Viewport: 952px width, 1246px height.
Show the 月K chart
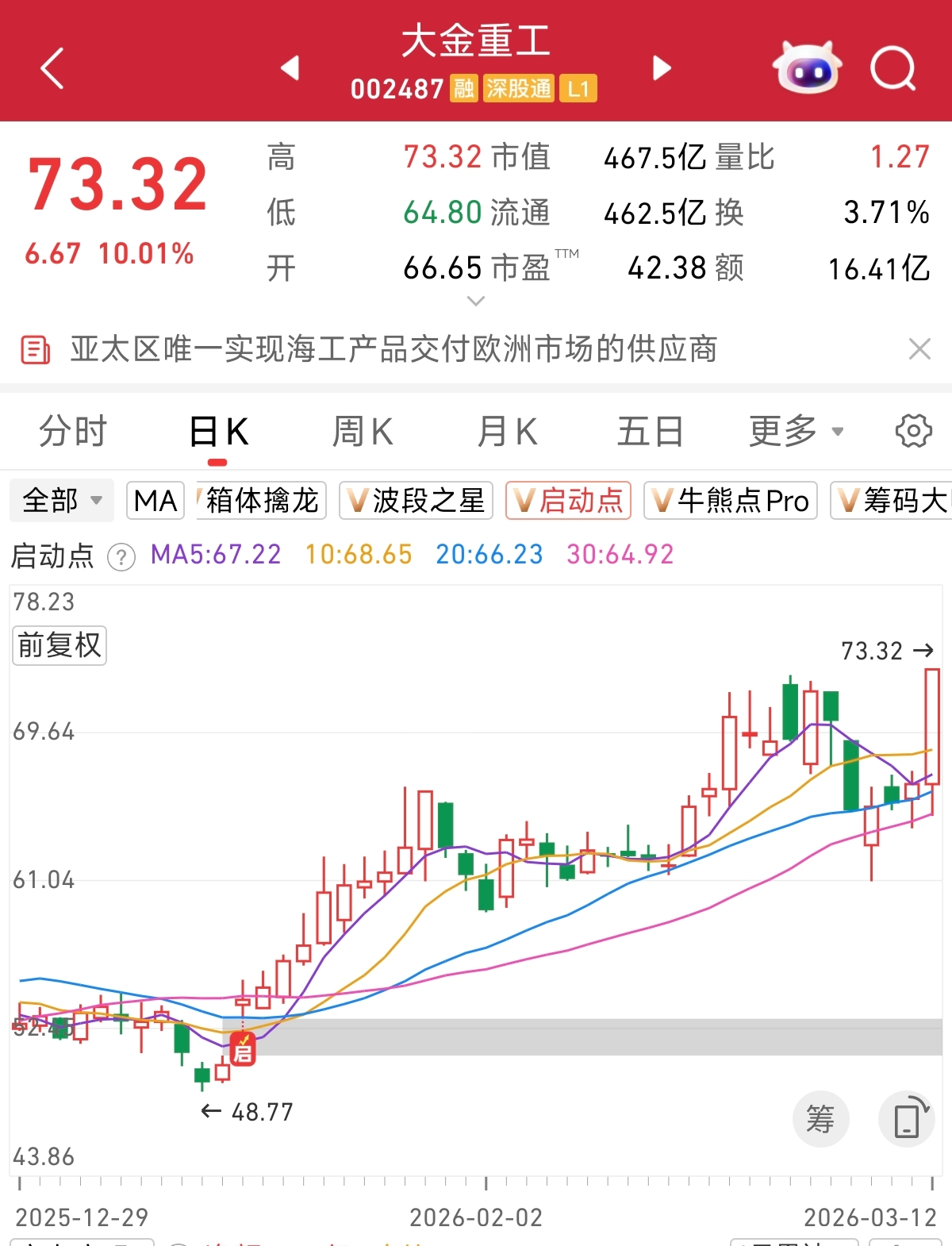(x=507, y=432)
